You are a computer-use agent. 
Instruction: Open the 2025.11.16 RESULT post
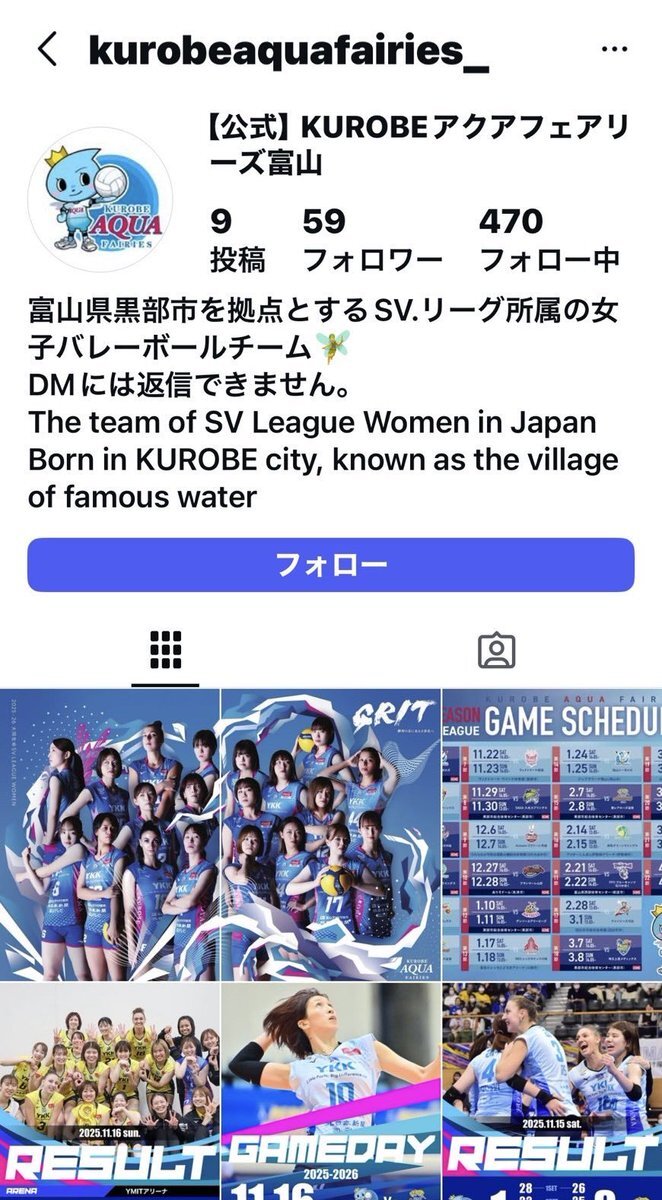(x=109, y=1092)
